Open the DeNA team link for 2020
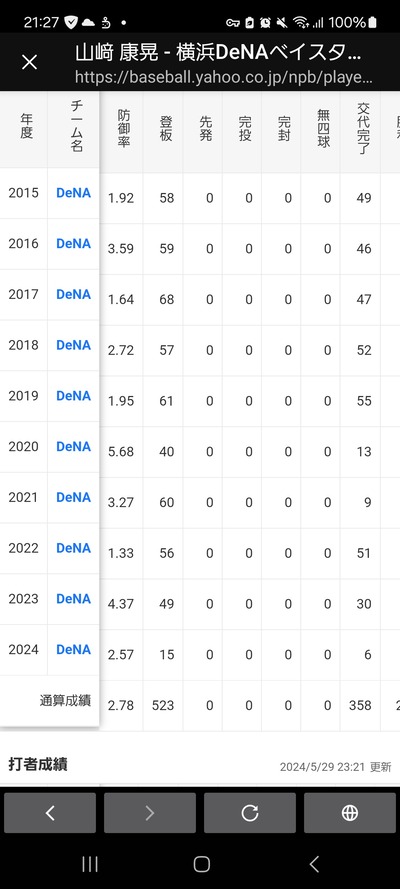 point(73,447)
